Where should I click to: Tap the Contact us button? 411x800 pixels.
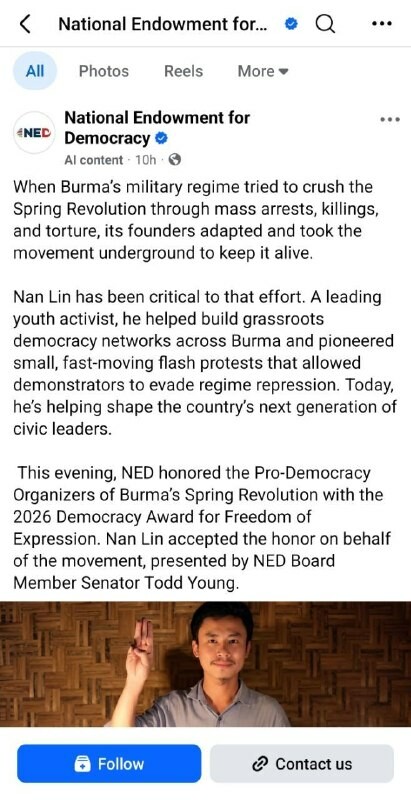[302, 763]
